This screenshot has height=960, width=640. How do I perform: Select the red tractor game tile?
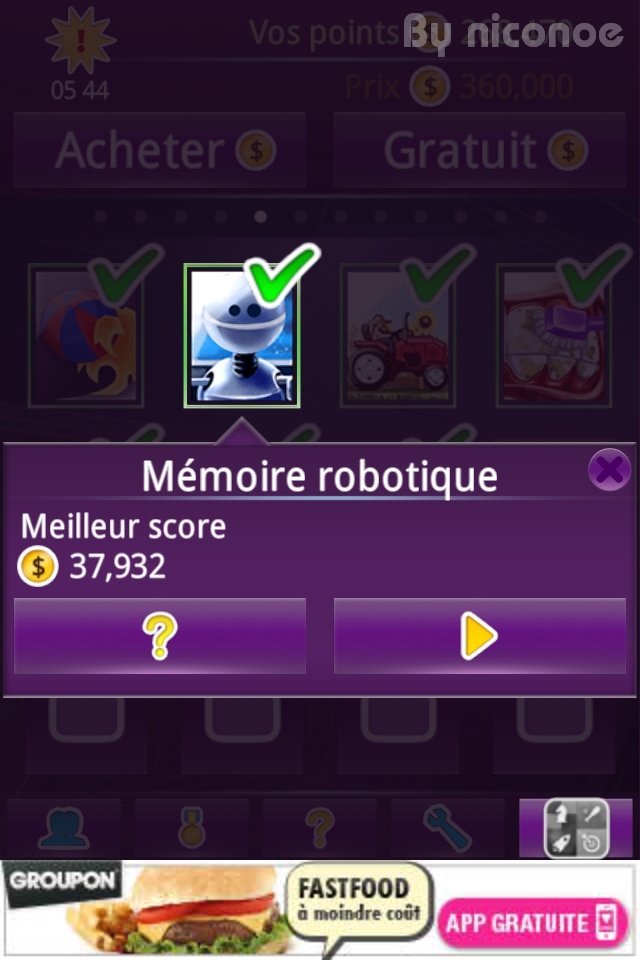tap(398, 335)
